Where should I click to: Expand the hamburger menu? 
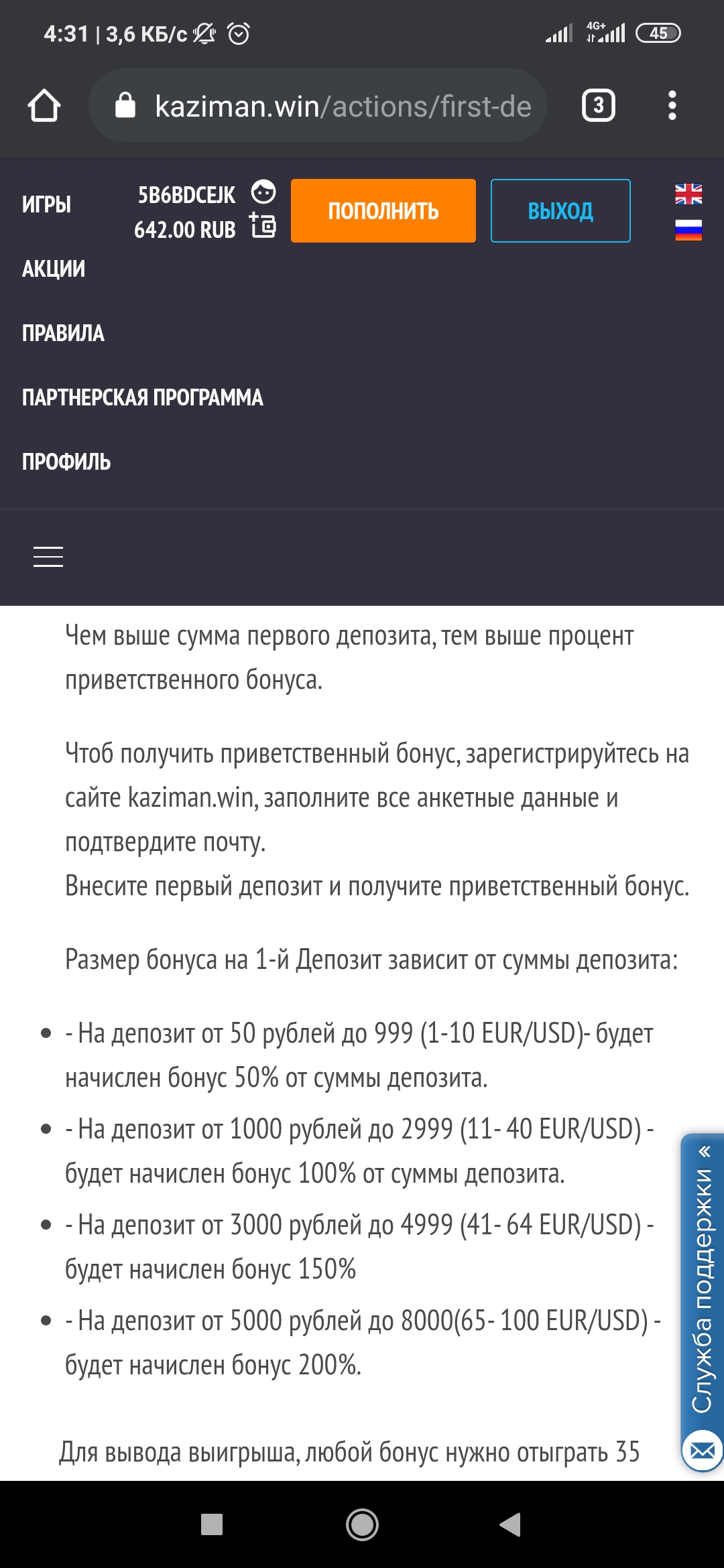tap(48, 557)
